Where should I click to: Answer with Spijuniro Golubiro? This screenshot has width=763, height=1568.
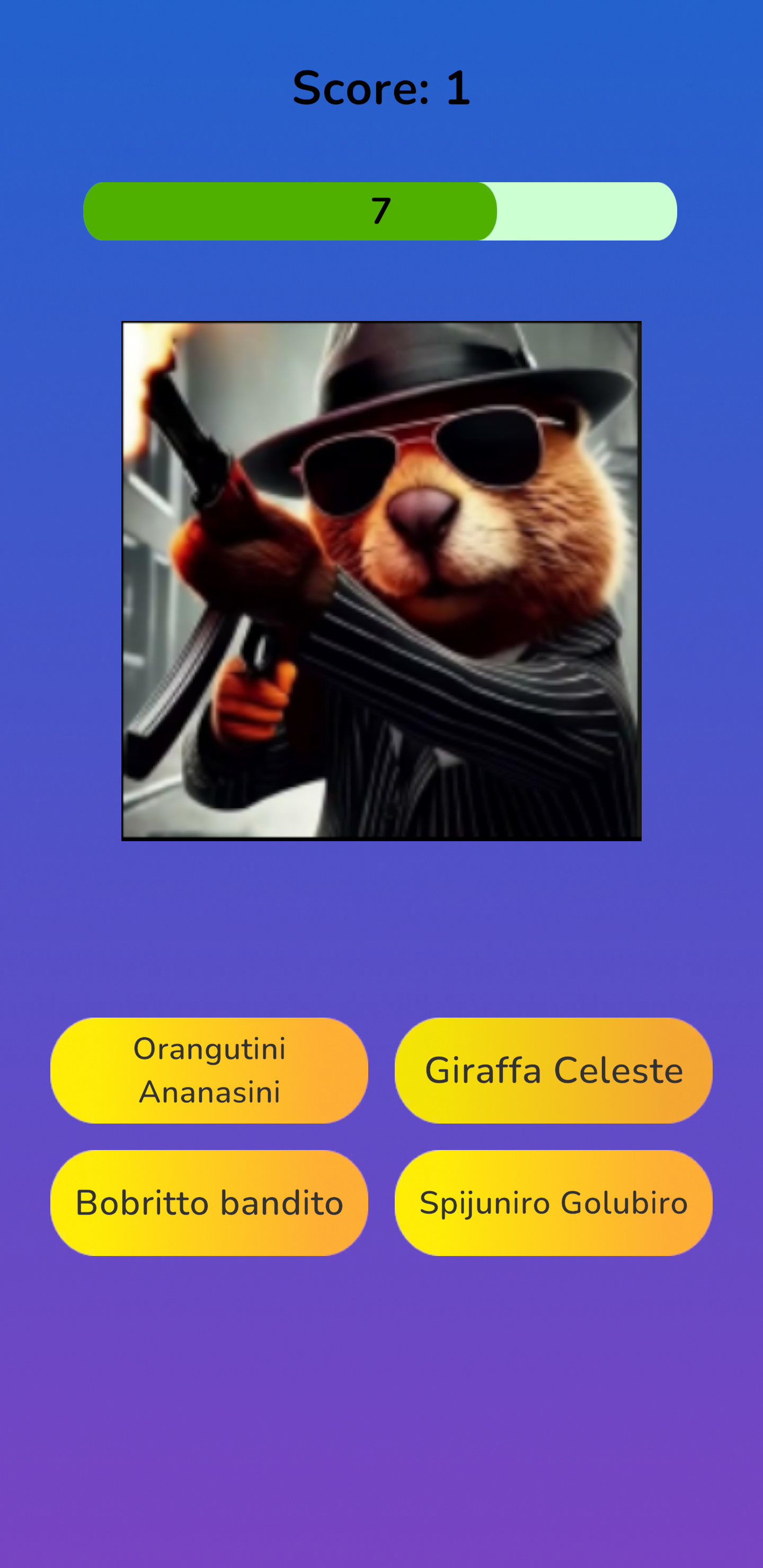[x=554, y=1203]
